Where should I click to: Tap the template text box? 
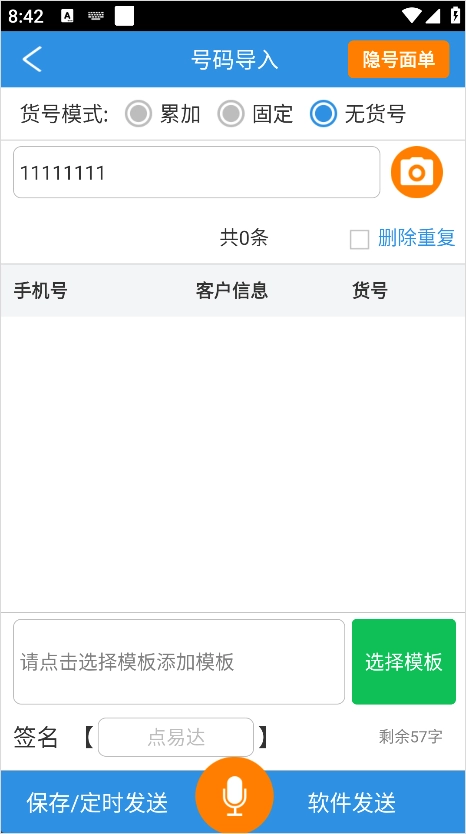(179, 662)
